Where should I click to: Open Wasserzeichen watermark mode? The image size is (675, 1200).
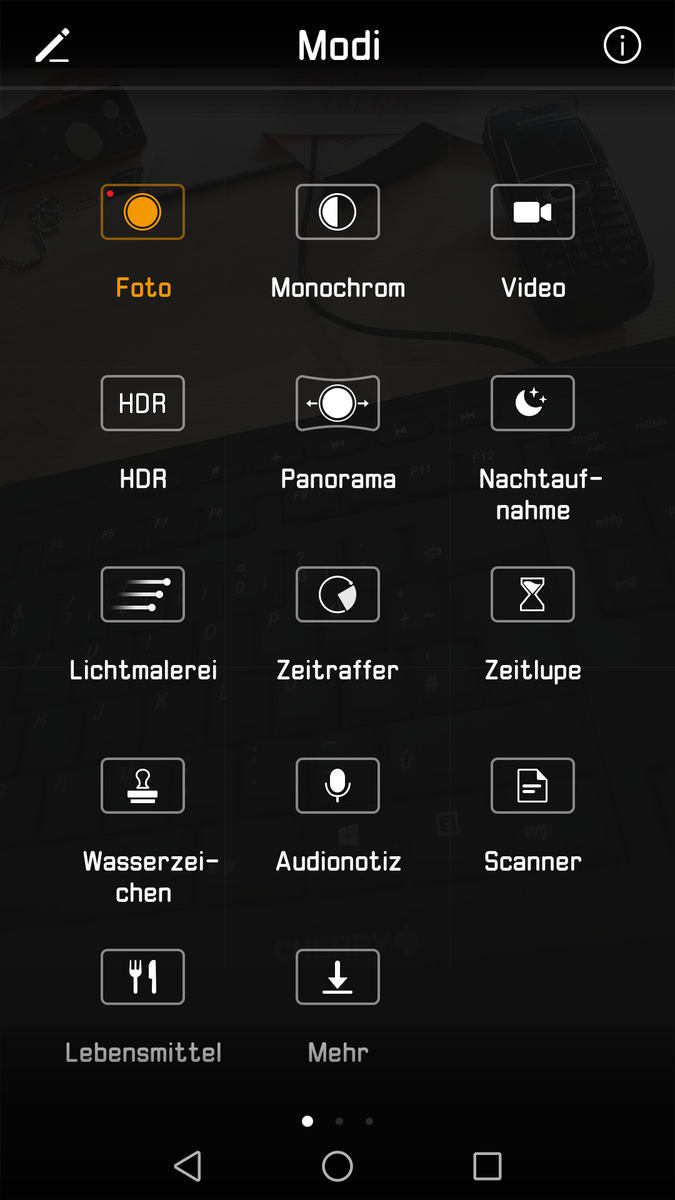(x=143, y=785)
